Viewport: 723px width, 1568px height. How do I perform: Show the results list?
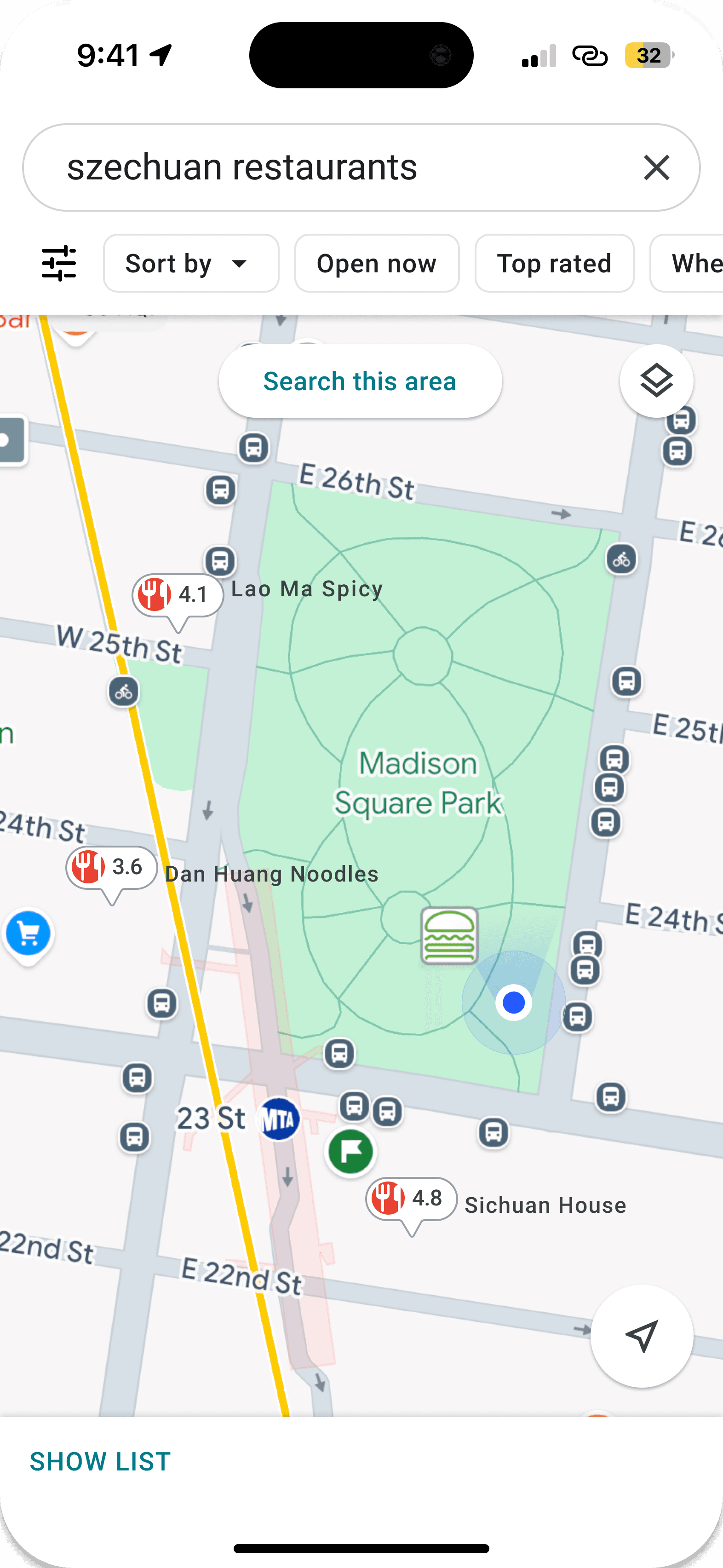(x=100, y=1461)
